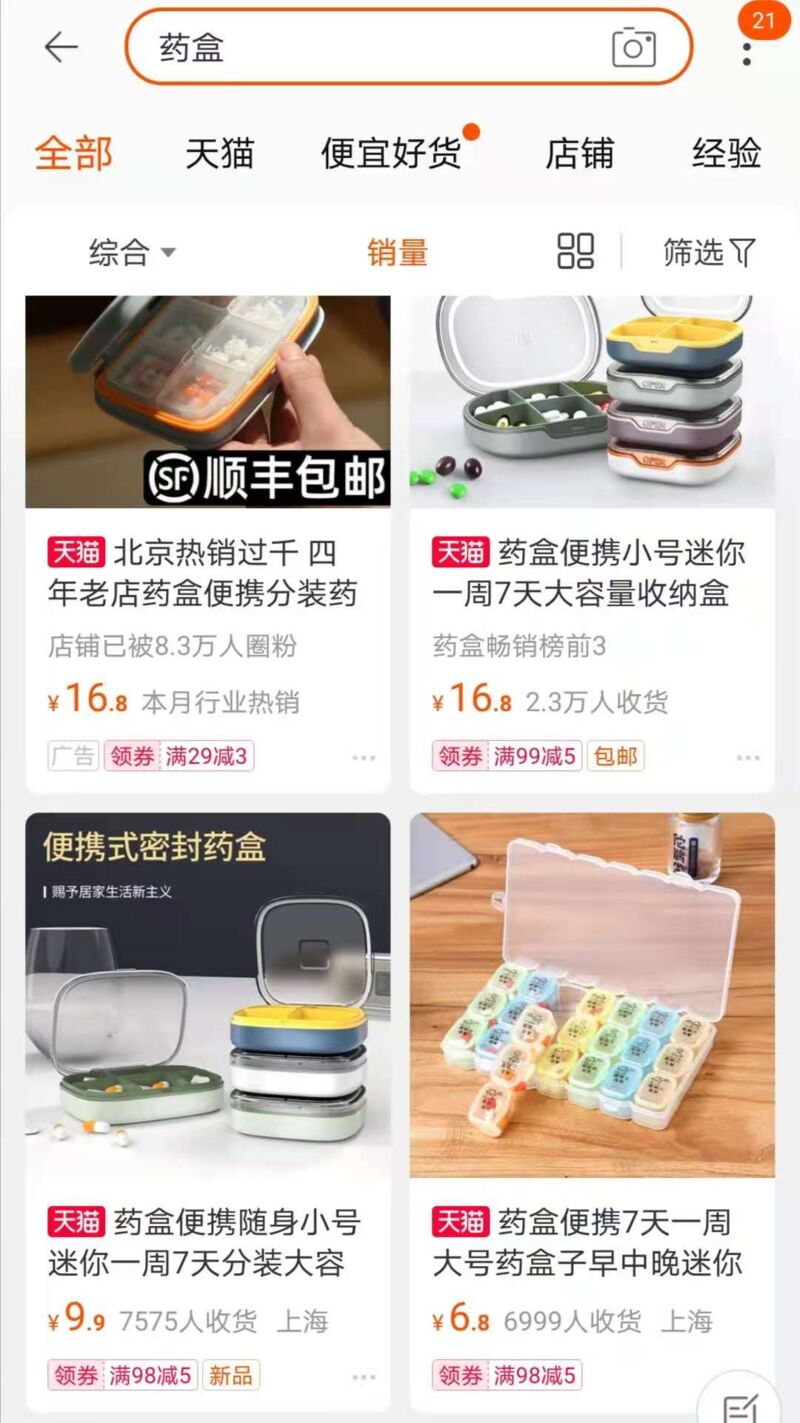Toggle the grid layout view icon
Screen dimensions: 800x1423
tap(575, 252)
